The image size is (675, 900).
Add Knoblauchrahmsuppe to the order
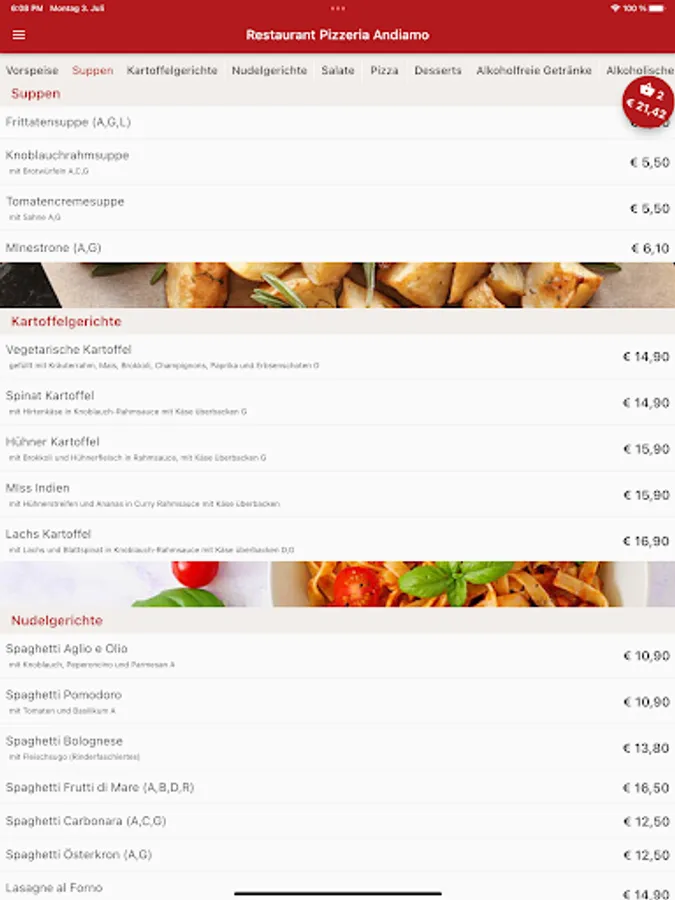[x=337, y=162]
